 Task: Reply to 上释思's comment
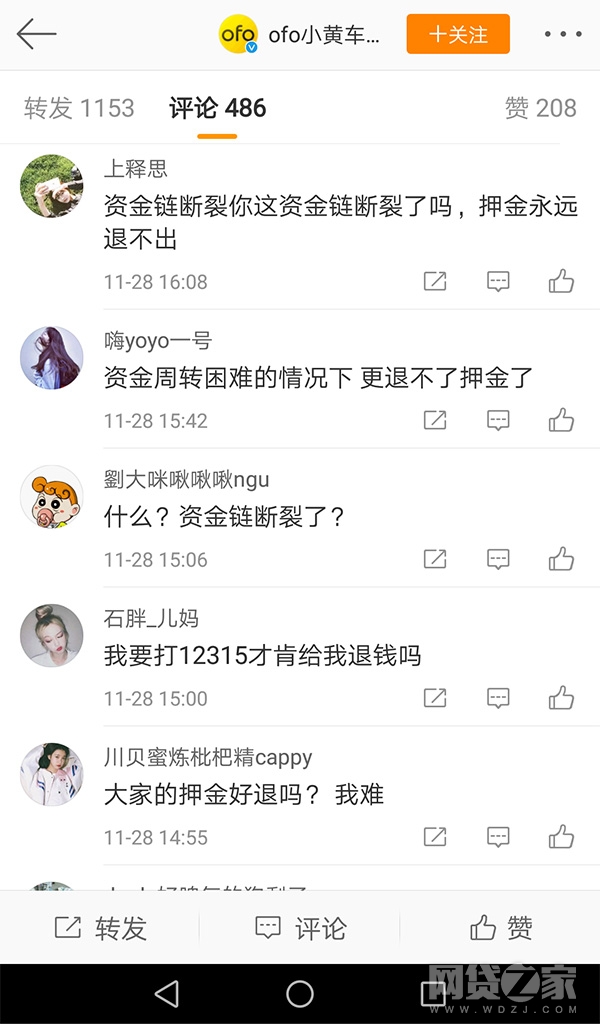[498, 281]
